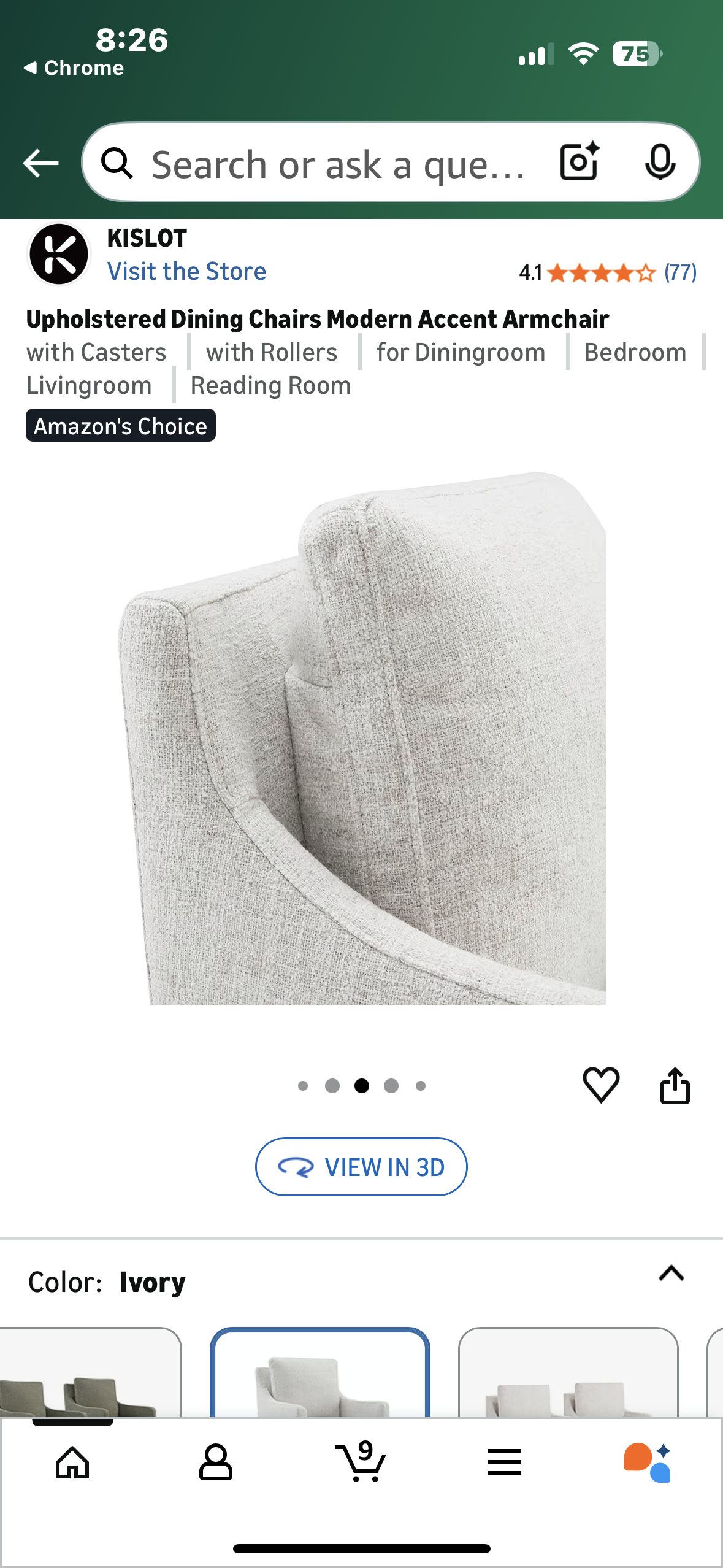Visit the KISLOT store
Screen dimensions: 723x1568
(186, 271)
